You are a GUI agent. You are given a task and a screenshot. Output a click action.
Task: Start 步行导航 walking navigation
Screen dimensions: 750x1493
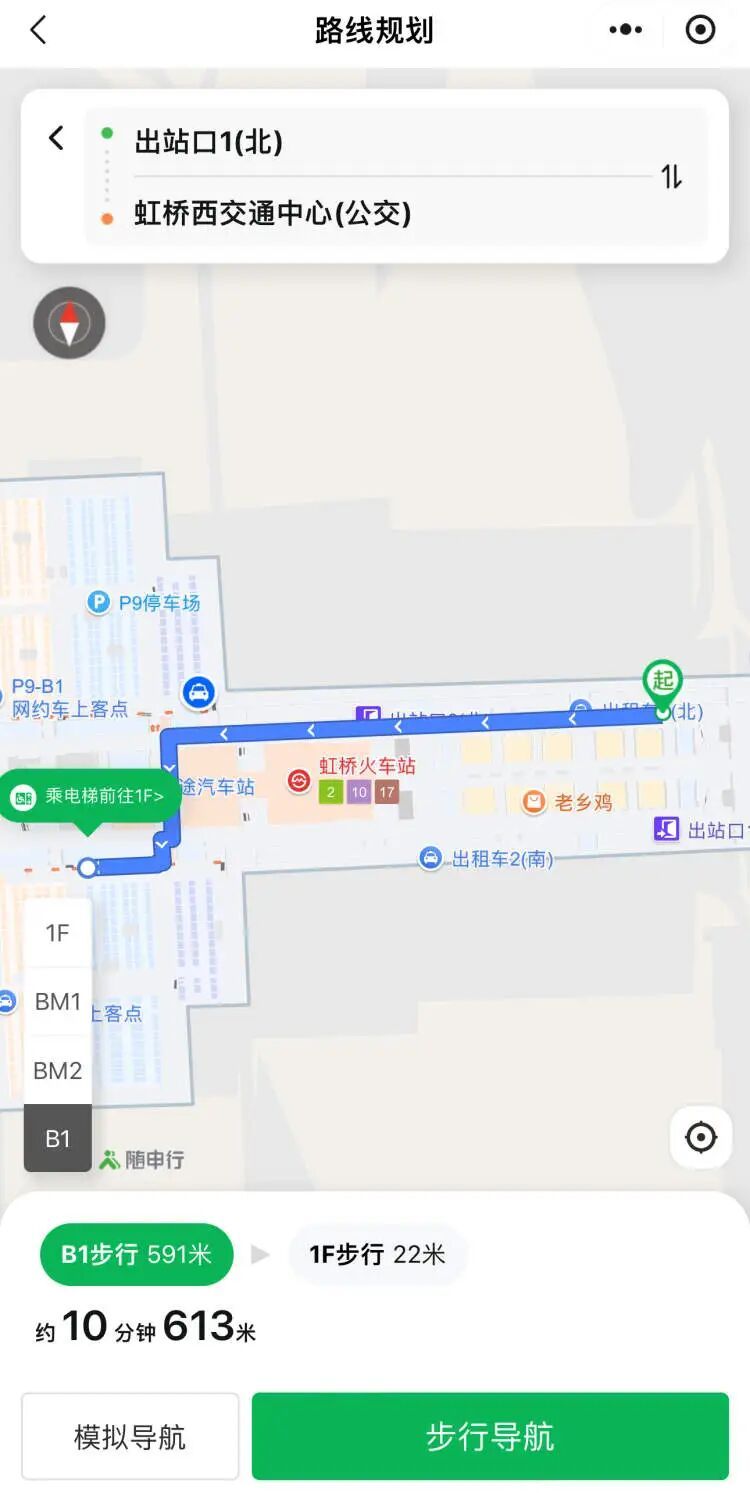[490, 1437]
